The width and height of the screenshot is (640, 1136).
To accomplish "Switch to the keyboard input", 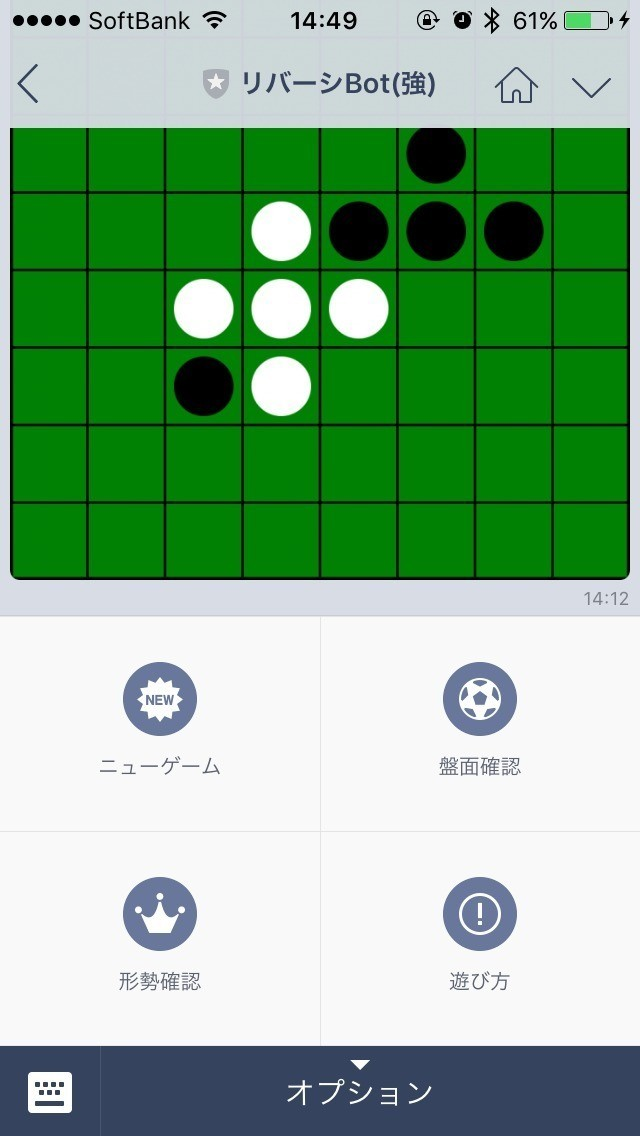I will [50, 1091].
